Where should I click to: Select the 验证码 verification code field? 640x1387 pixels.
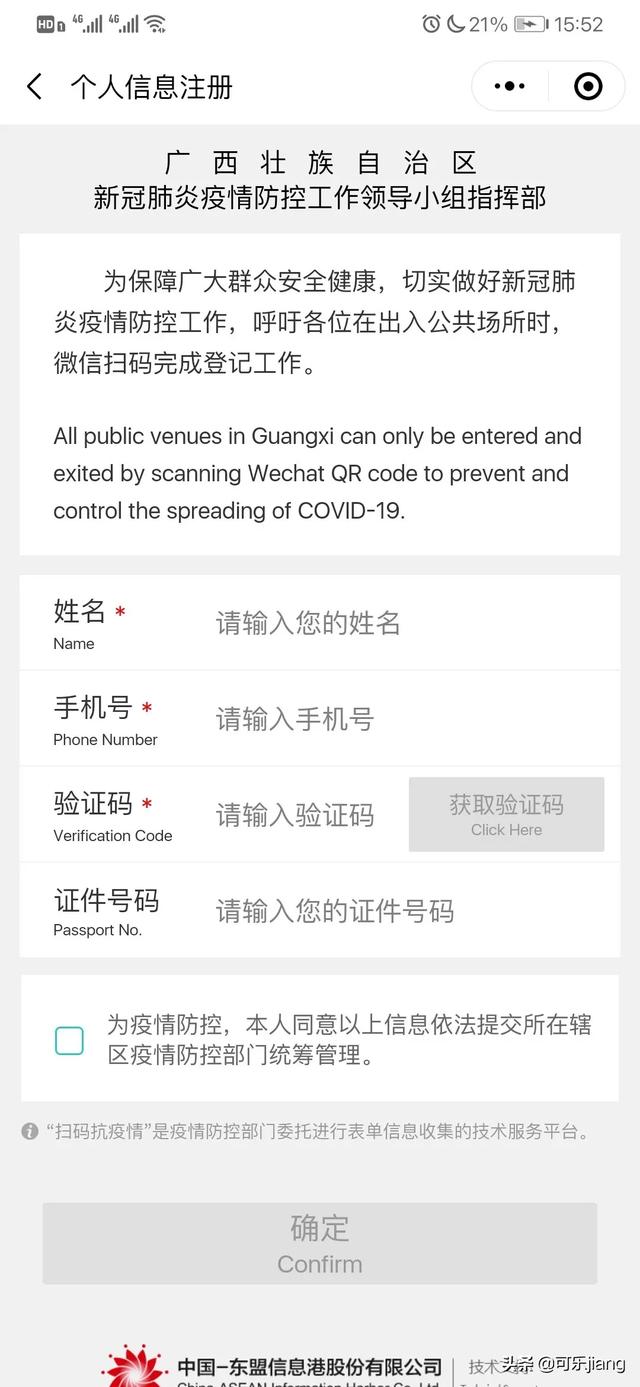[298, 816]
